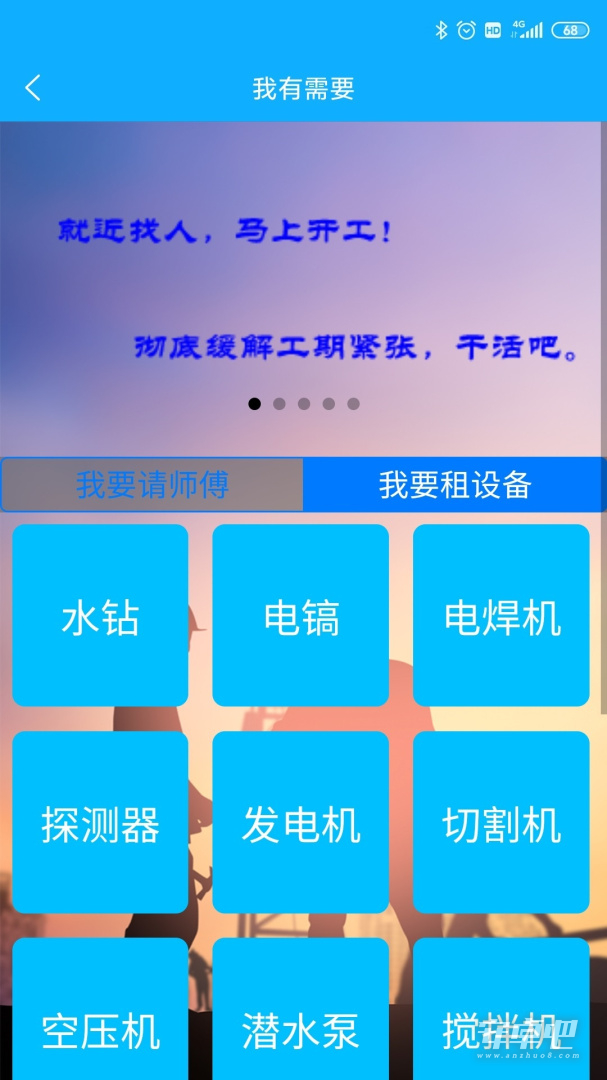Open the 探测器 category

coord(100,822)
